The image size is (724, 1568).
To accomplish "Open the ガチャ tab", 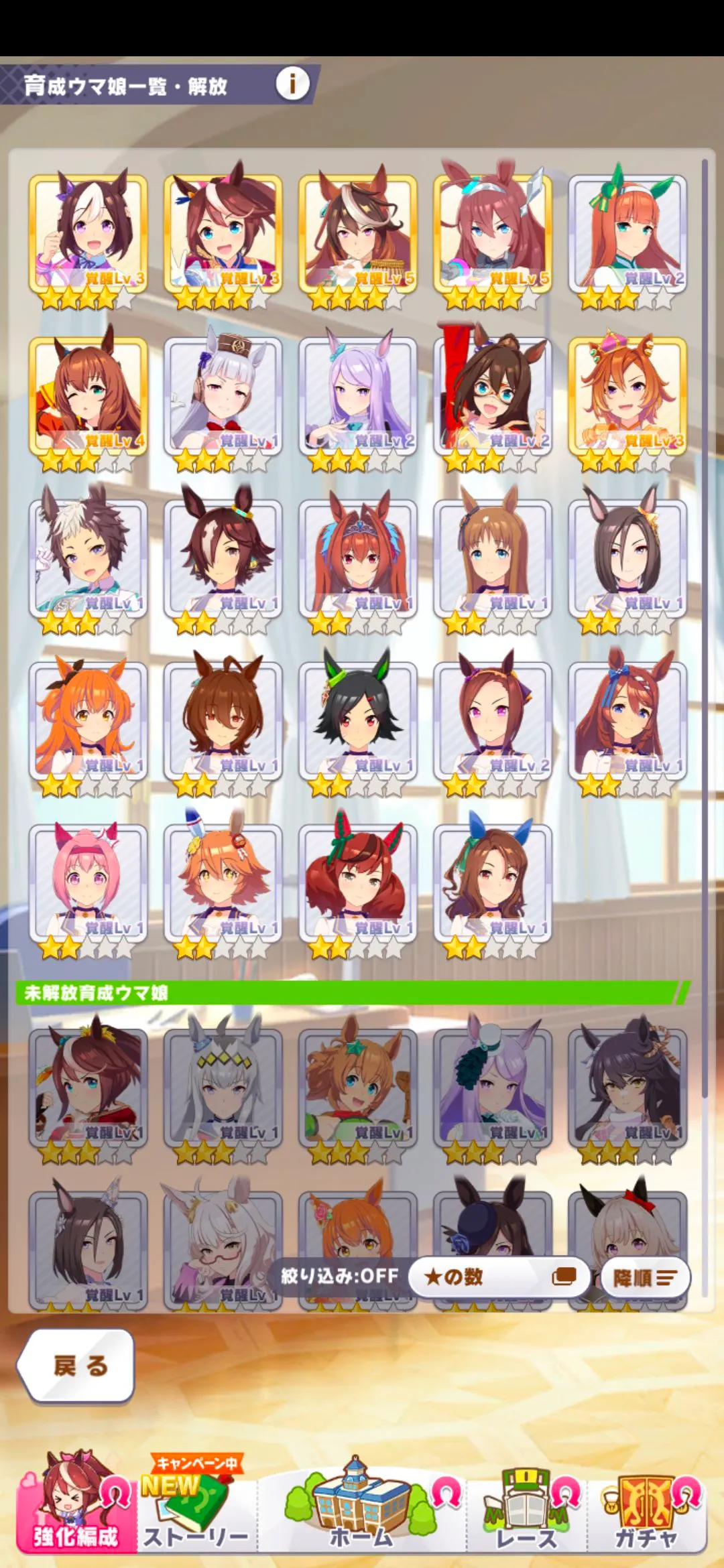I will tap(646, 1508).
